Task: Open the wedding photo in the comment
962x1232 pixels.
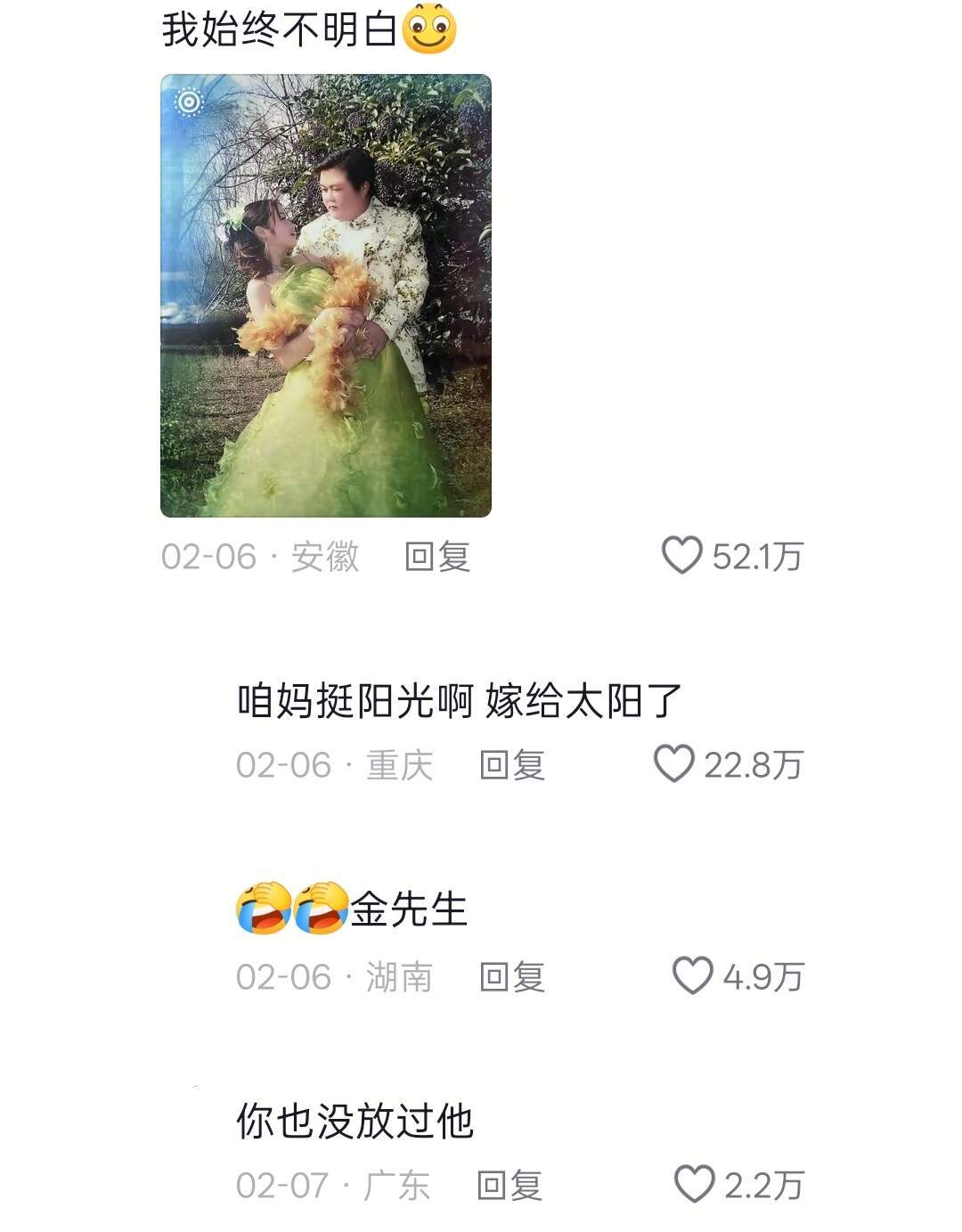Action: 326,296
